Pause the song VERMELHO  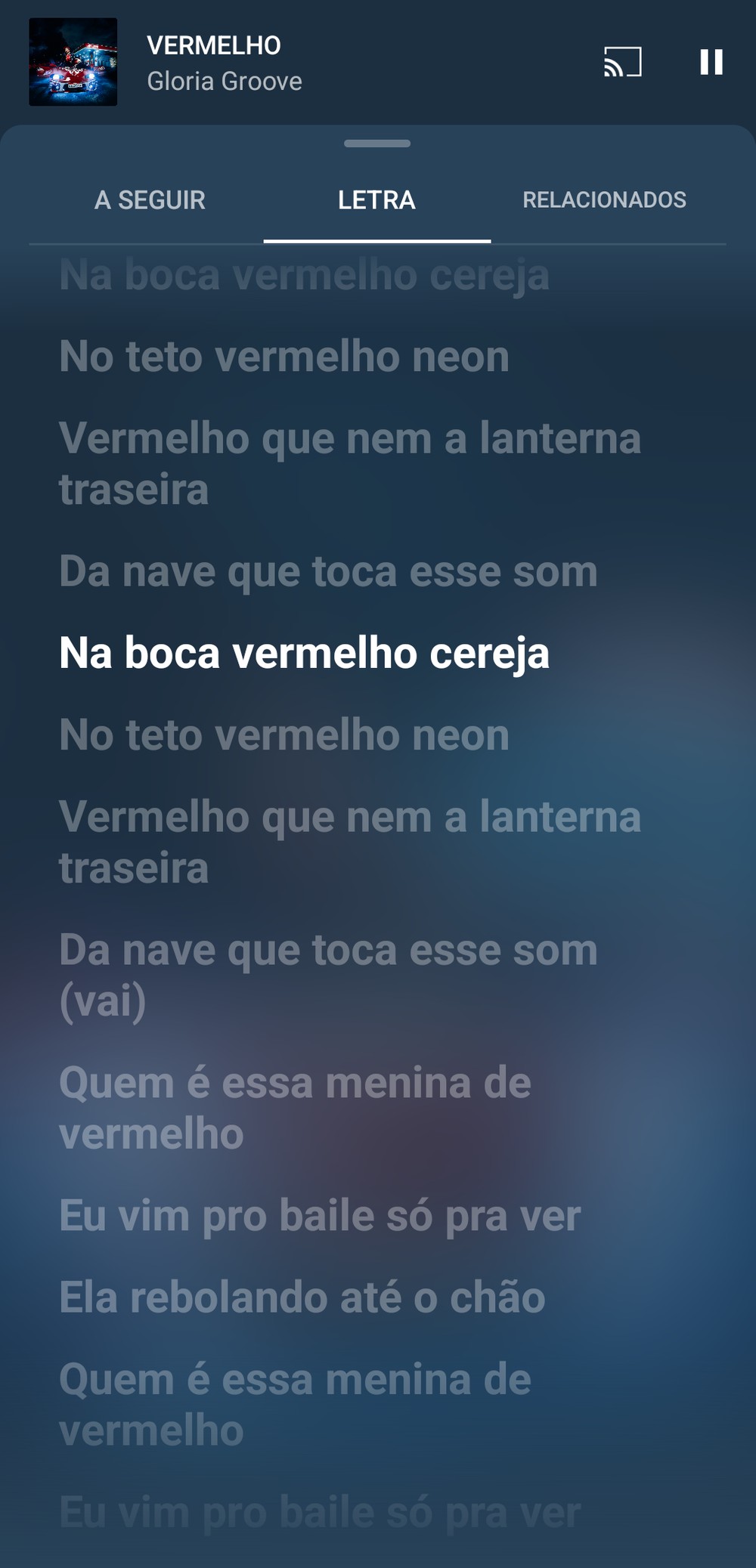[x=711, y=62]
